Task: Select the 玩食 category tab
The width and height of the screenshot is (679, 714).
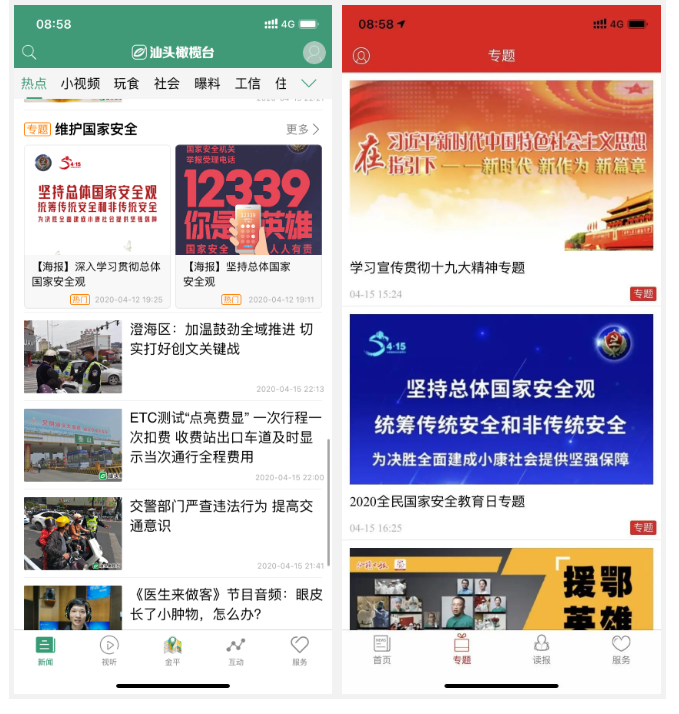Action: 126,84
